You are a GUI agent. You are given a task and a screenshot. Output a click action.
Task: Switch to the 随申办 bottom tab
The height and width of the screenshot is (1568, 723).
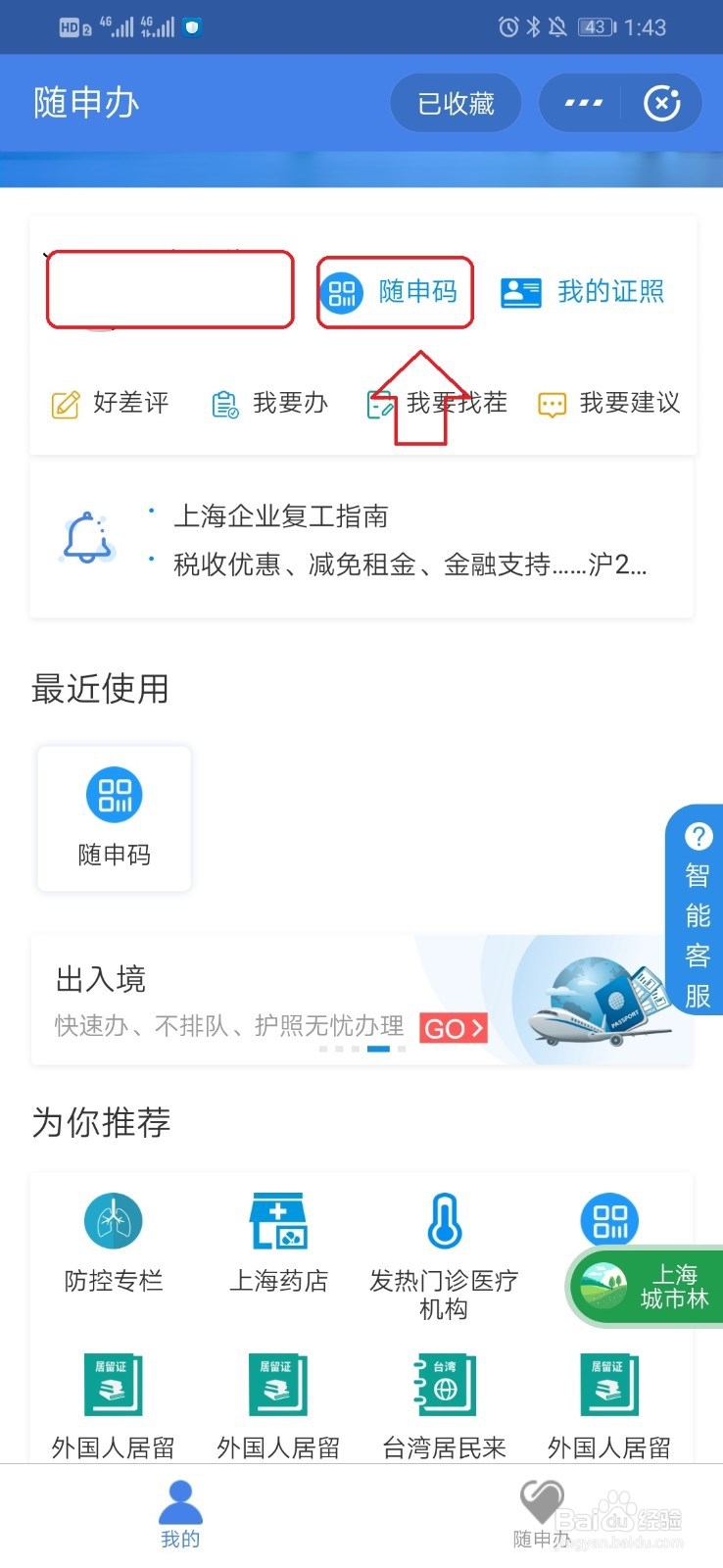[542, 1514]
